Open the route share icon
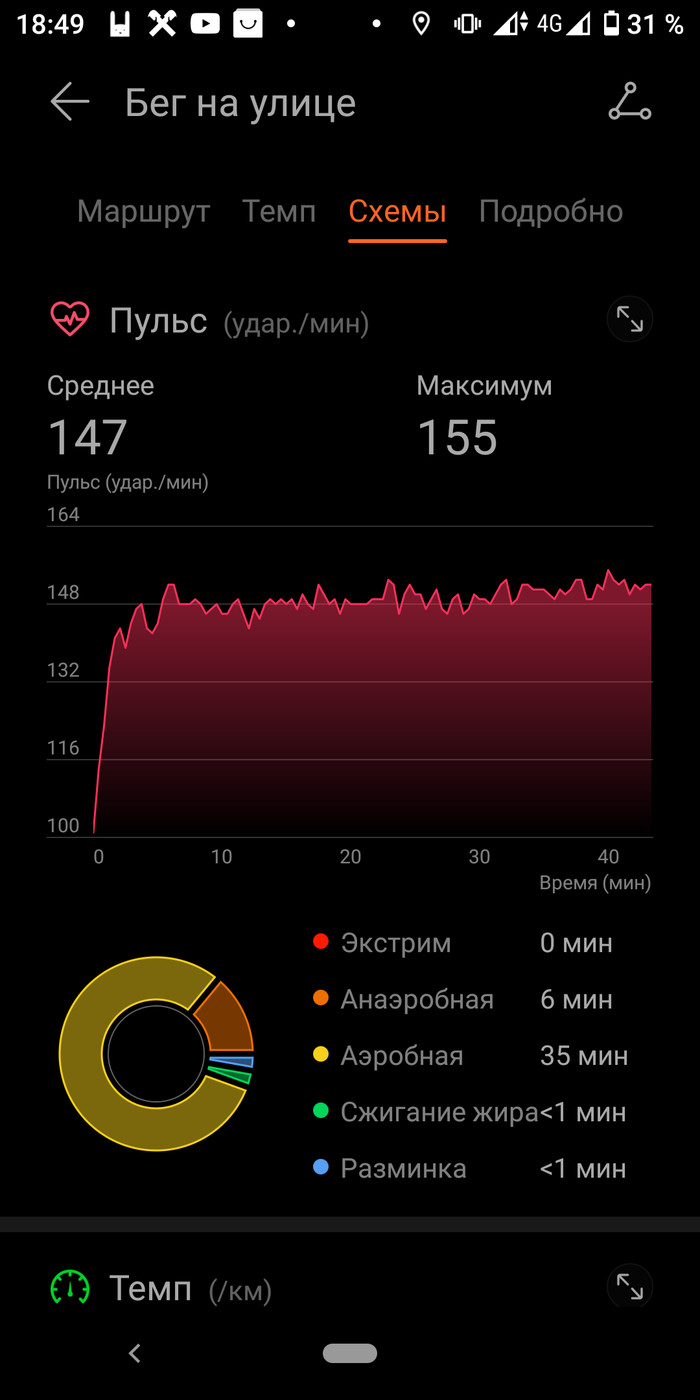Screen dimensions: 700x1400 [x=629, y=102]
